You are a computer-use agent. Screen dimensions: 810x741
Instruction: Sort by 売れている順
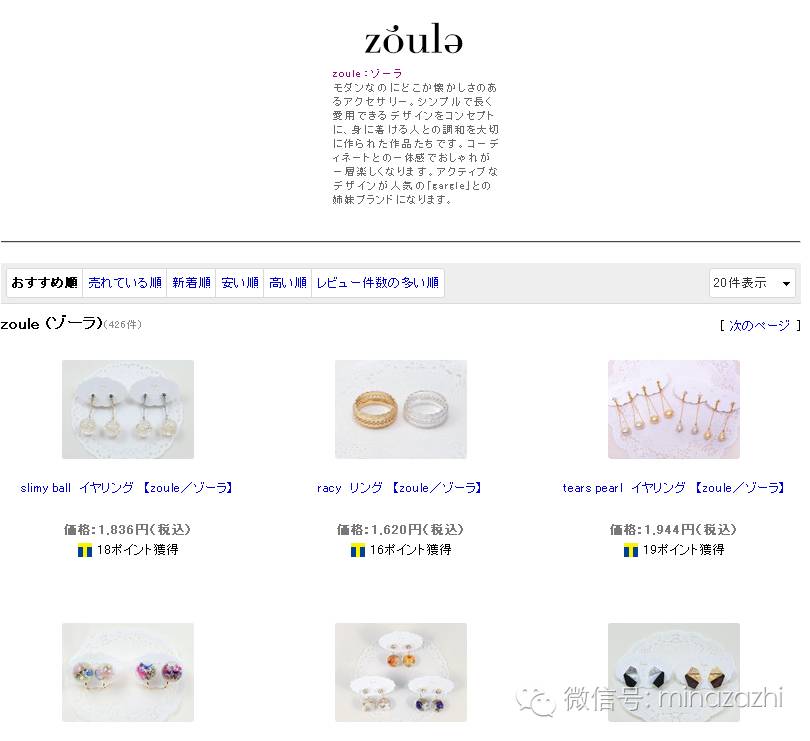[124, 283]
